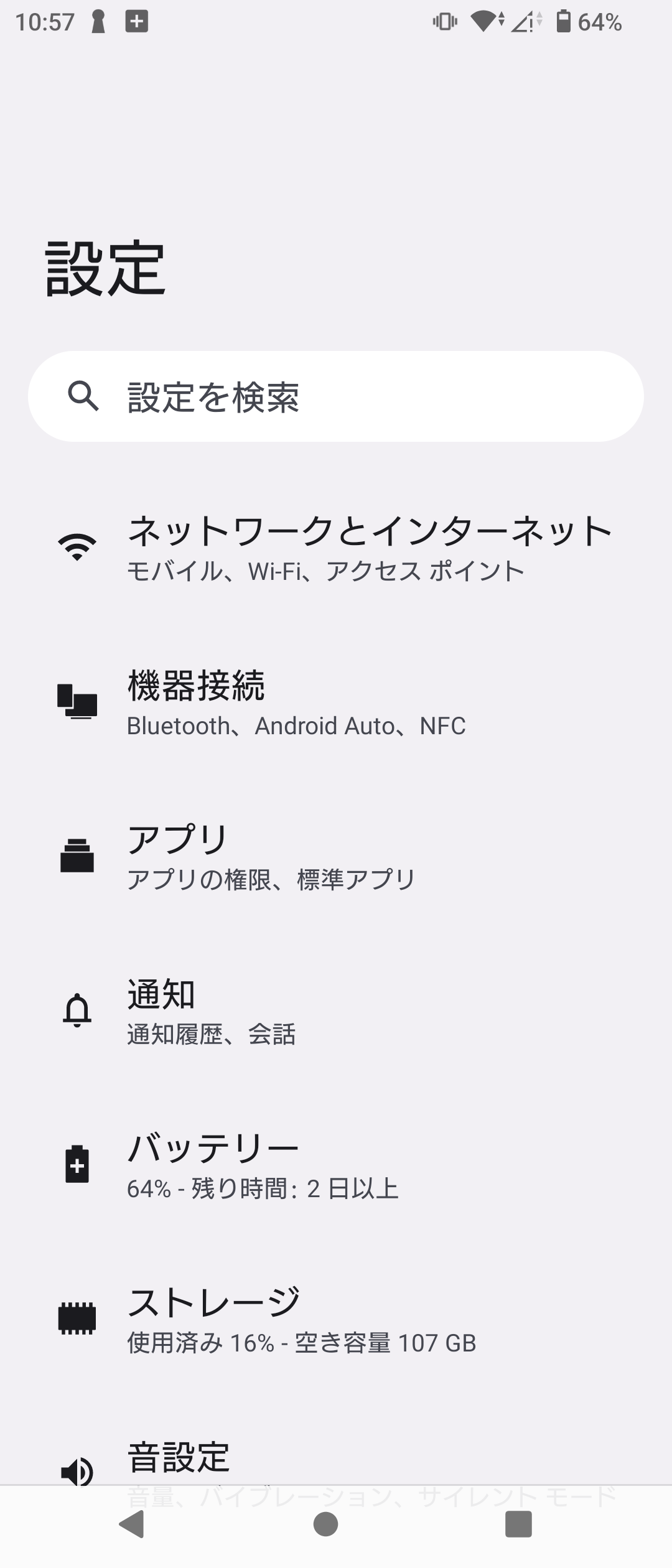Tap the battery status icon showing 64%
672x1568 pixels.
[565, 21]
